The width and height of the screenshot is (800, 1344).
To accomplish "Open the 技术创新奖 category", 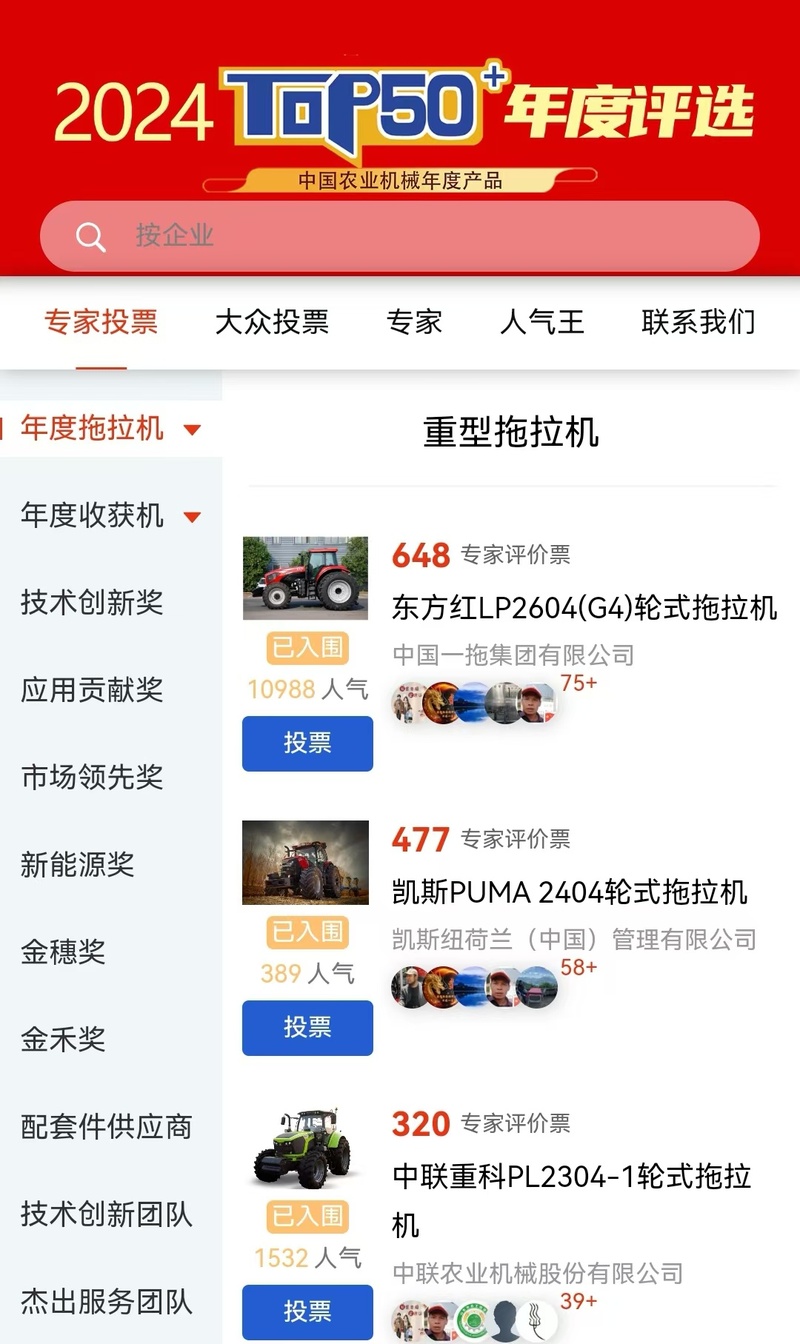I will [92, 603].
